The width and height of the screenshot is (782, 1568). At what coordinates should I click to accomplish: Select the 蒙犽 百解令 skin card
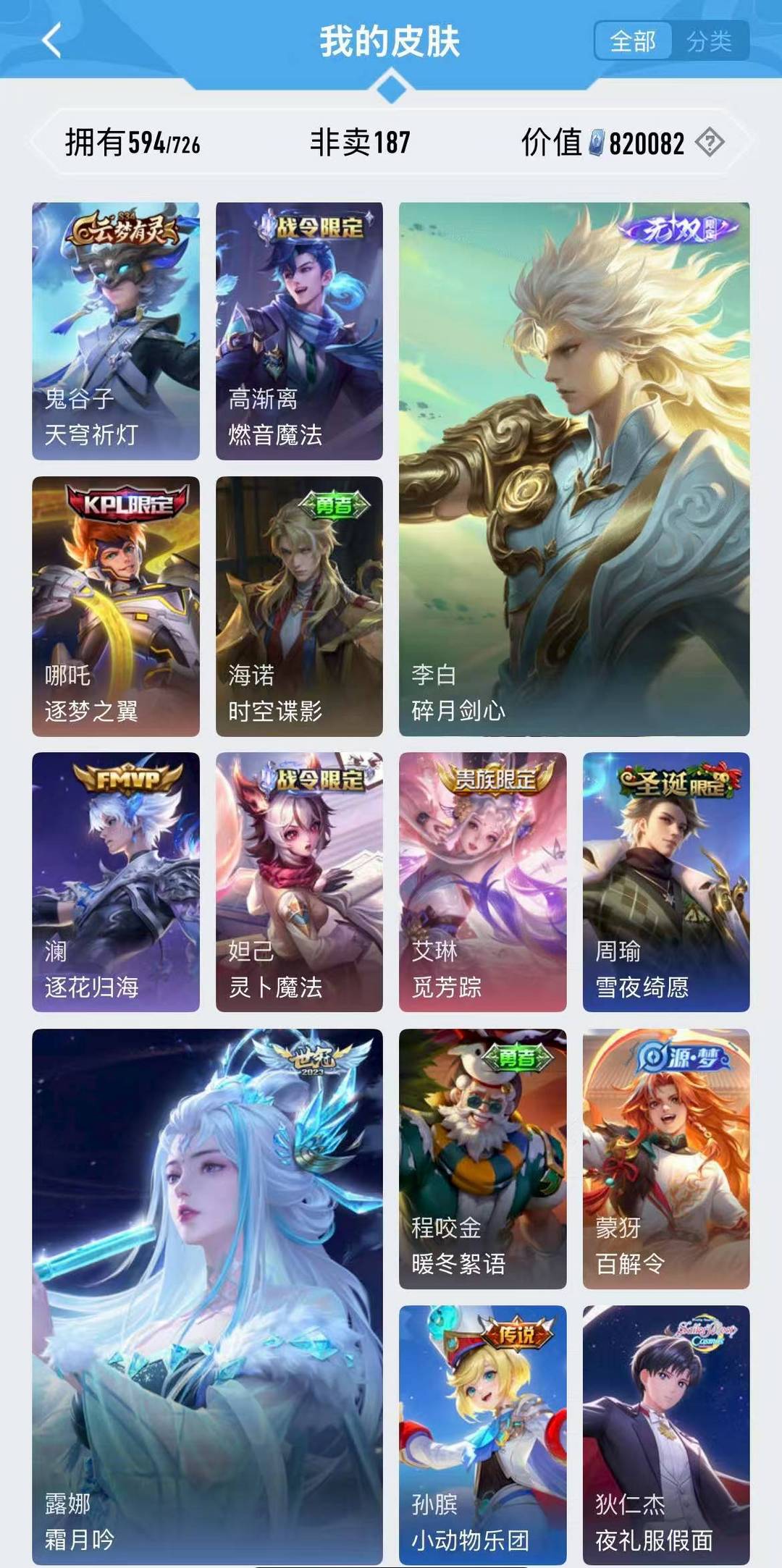(x=666, y=1159)
